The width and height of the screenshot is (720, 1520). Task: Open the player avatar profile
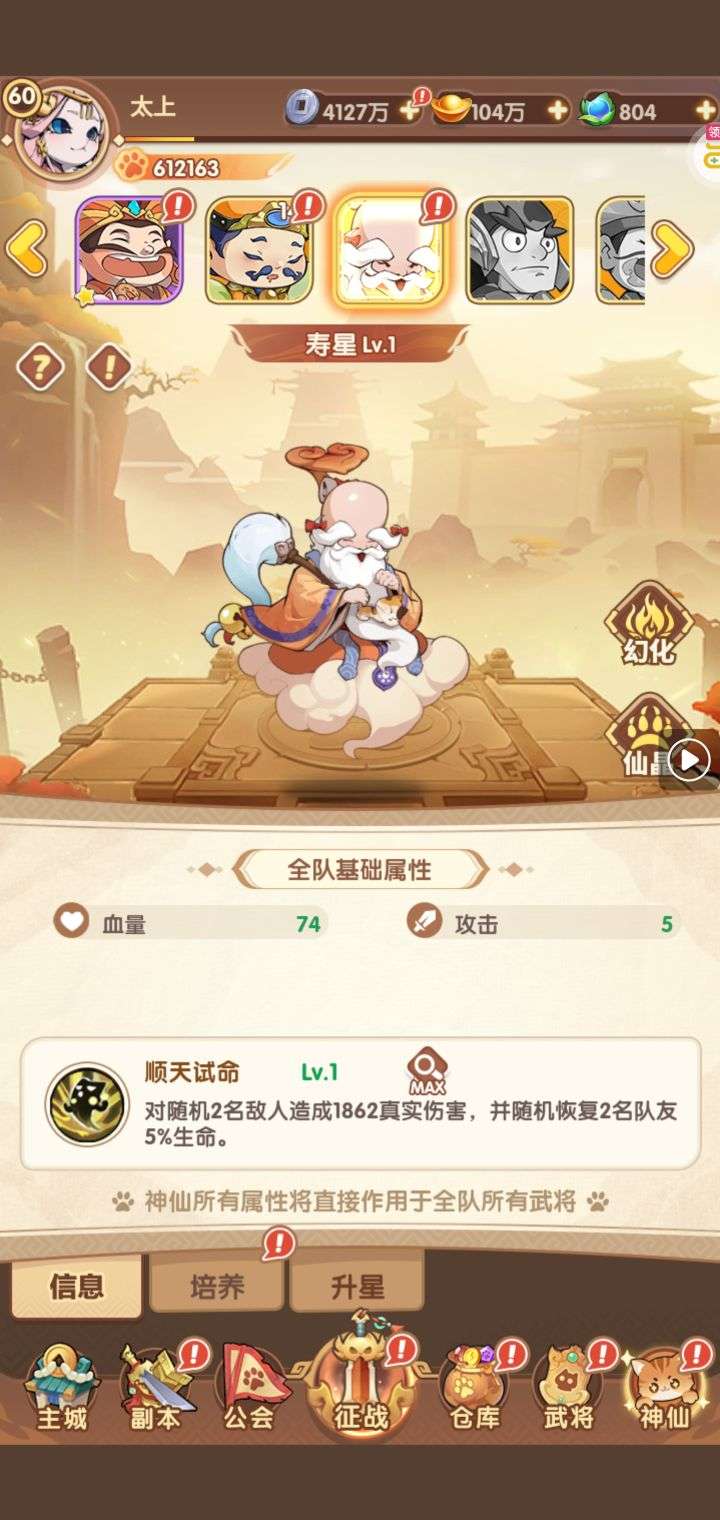(x=62, y=132)
